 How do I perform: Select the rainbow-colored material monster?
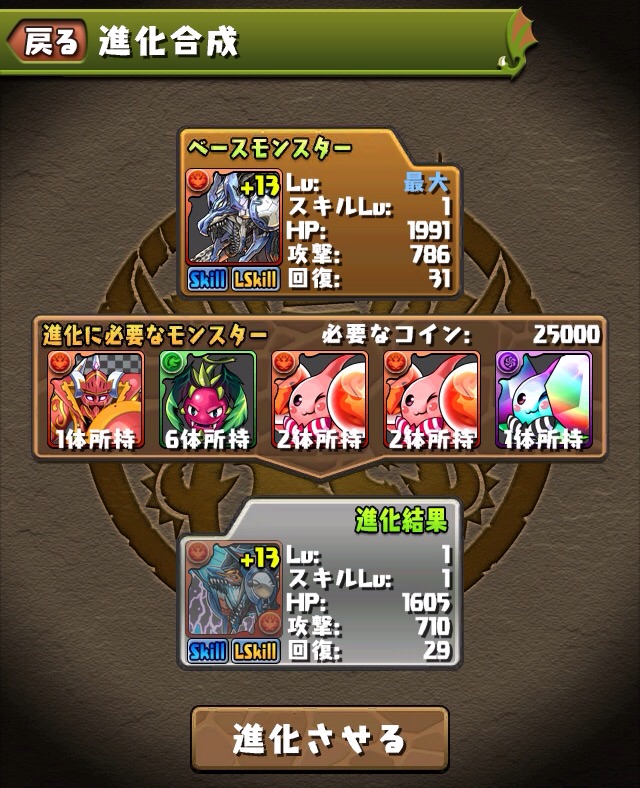coord(544,400)
